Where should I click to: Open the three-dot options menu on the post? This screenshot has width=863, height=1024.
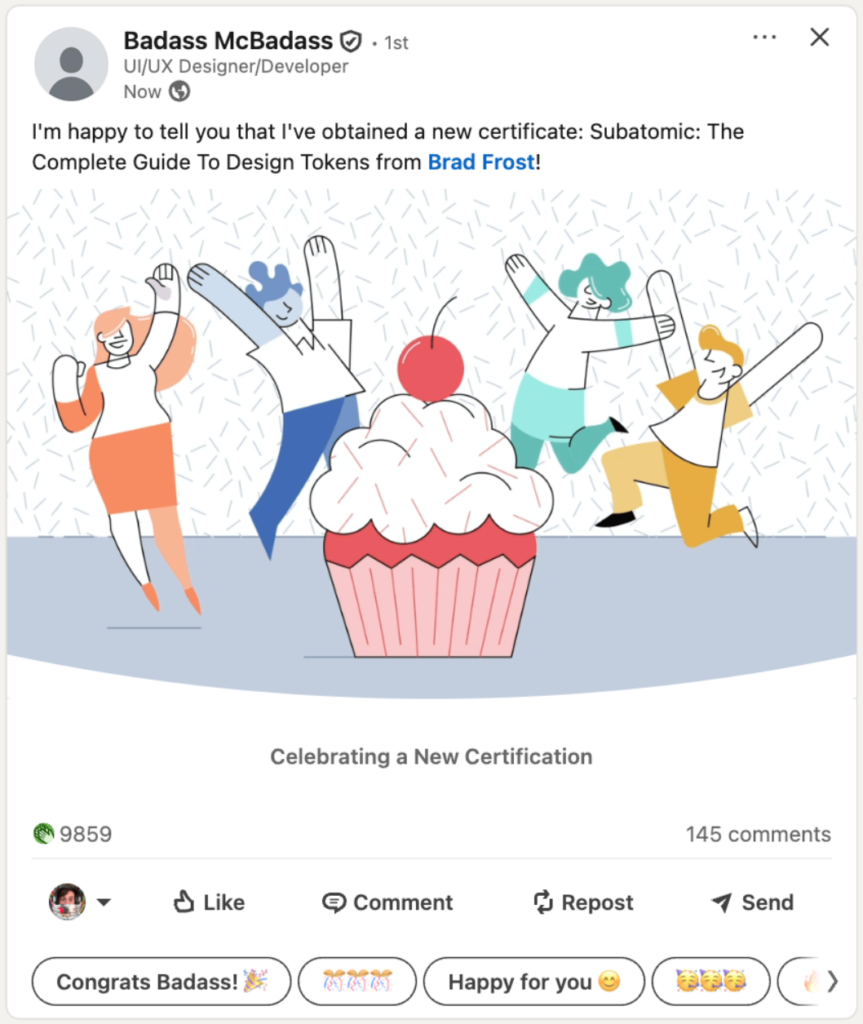pos(764,37)
